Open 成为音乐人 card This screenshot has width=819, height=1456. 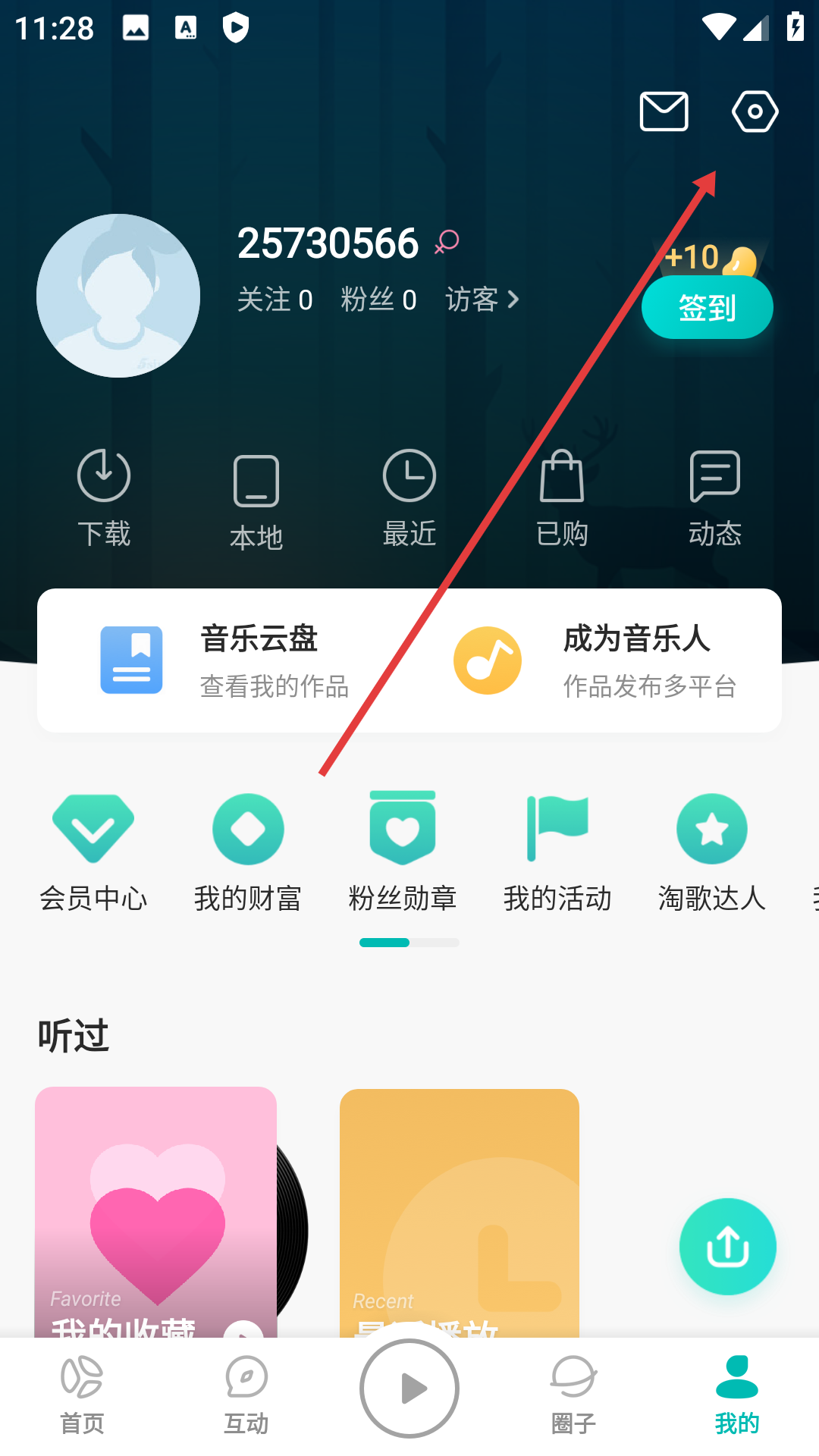(x=595, y=661)
